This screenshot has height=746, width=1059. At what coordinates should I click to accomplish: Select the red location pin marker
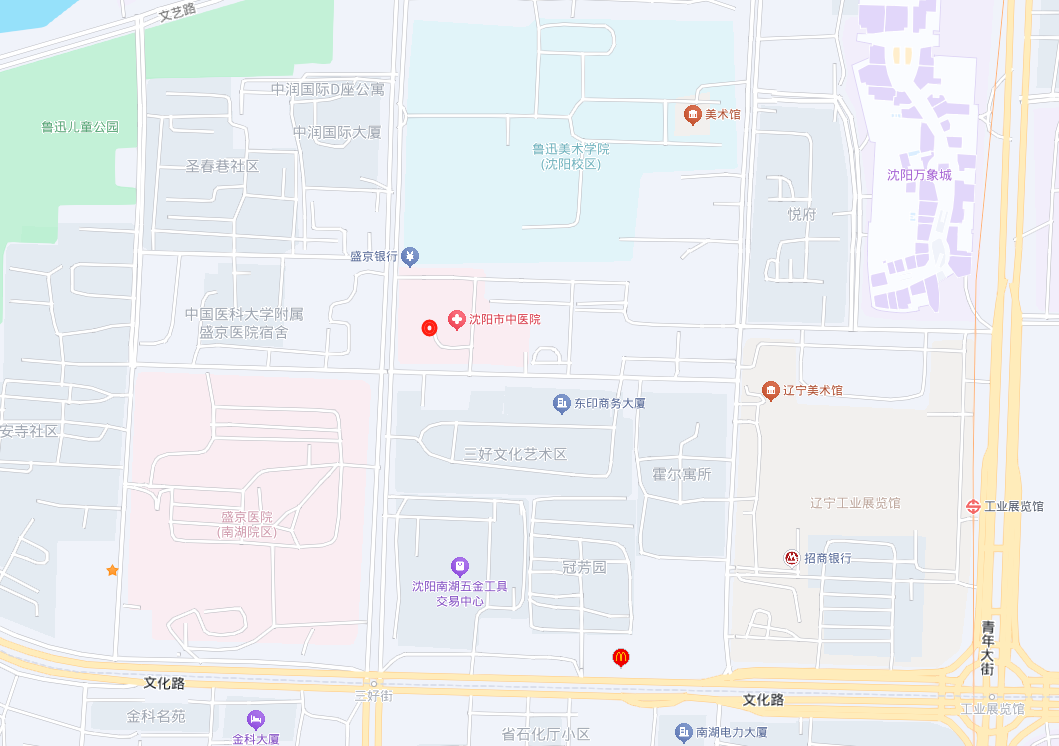430,327
